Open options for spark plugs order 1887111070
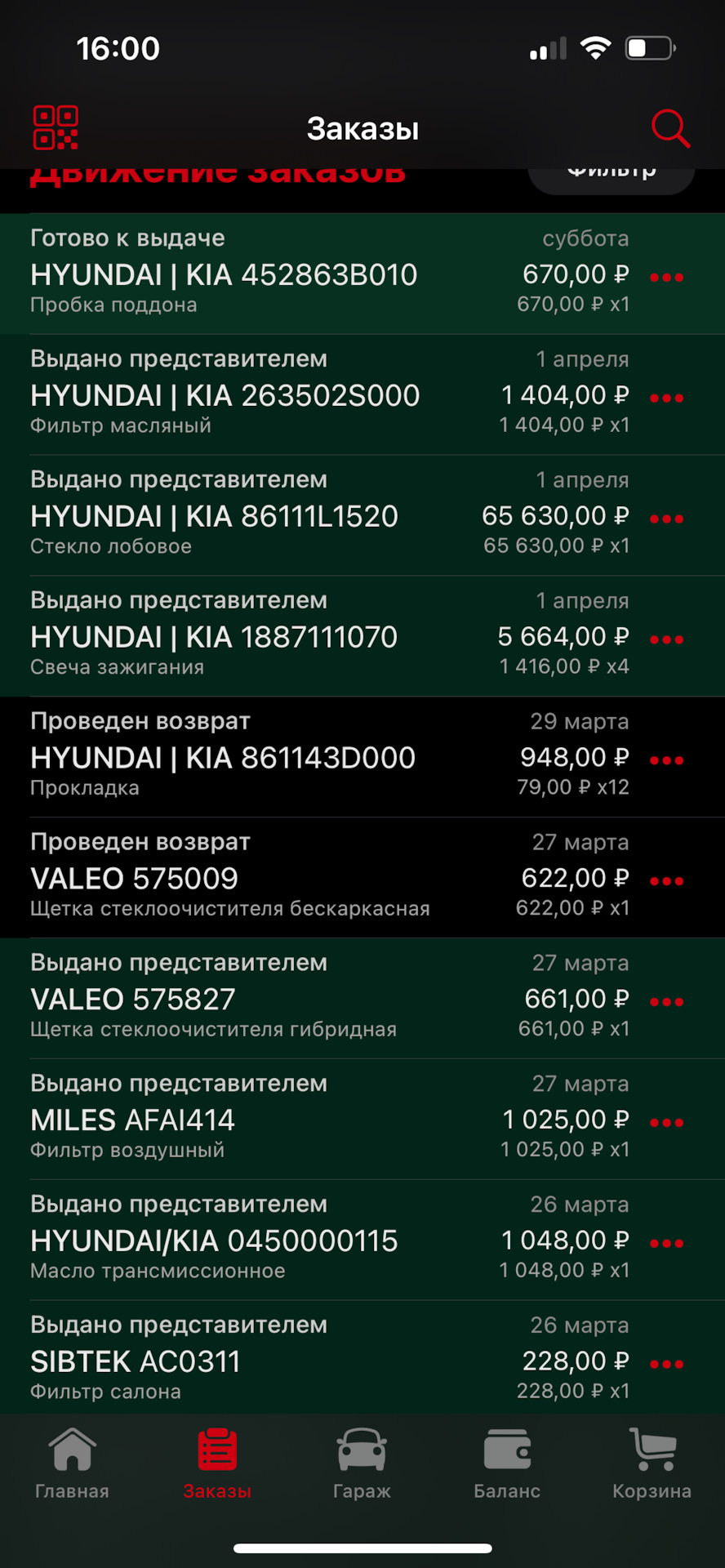The image size is (725, 1568). (x=666, y=639)
